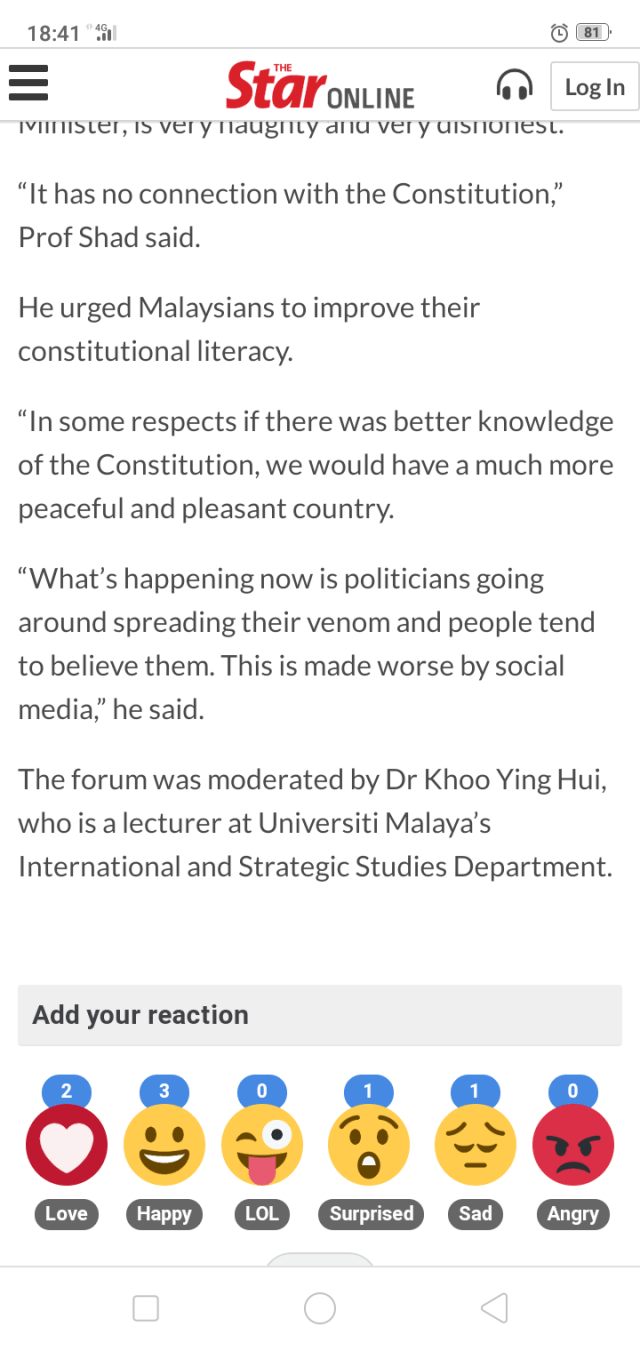Open the hamburger navigation menu
The image size is (640, 1351).
[x=28, y=83]
